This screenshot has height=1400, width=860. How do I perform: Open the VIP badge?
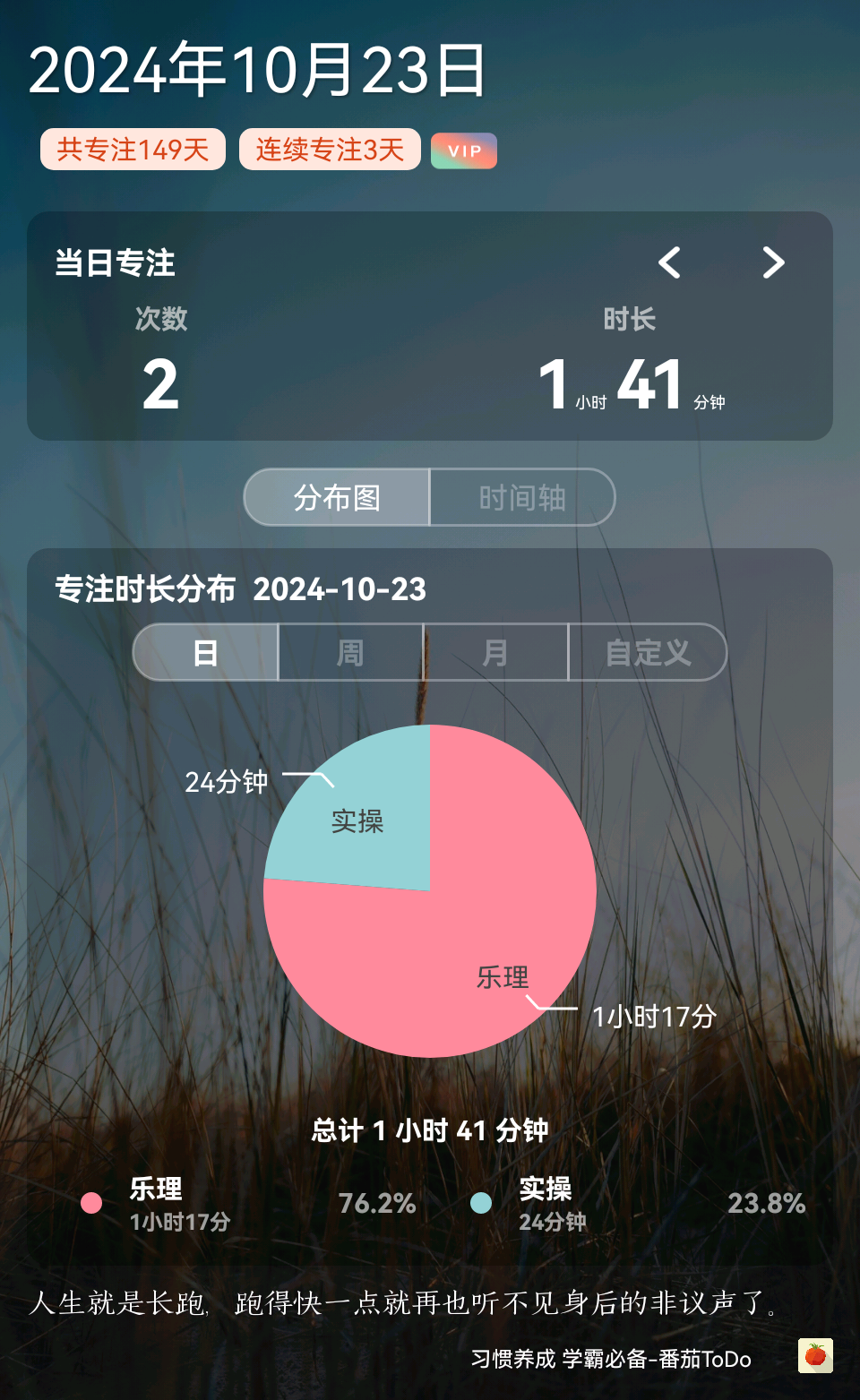464,150
